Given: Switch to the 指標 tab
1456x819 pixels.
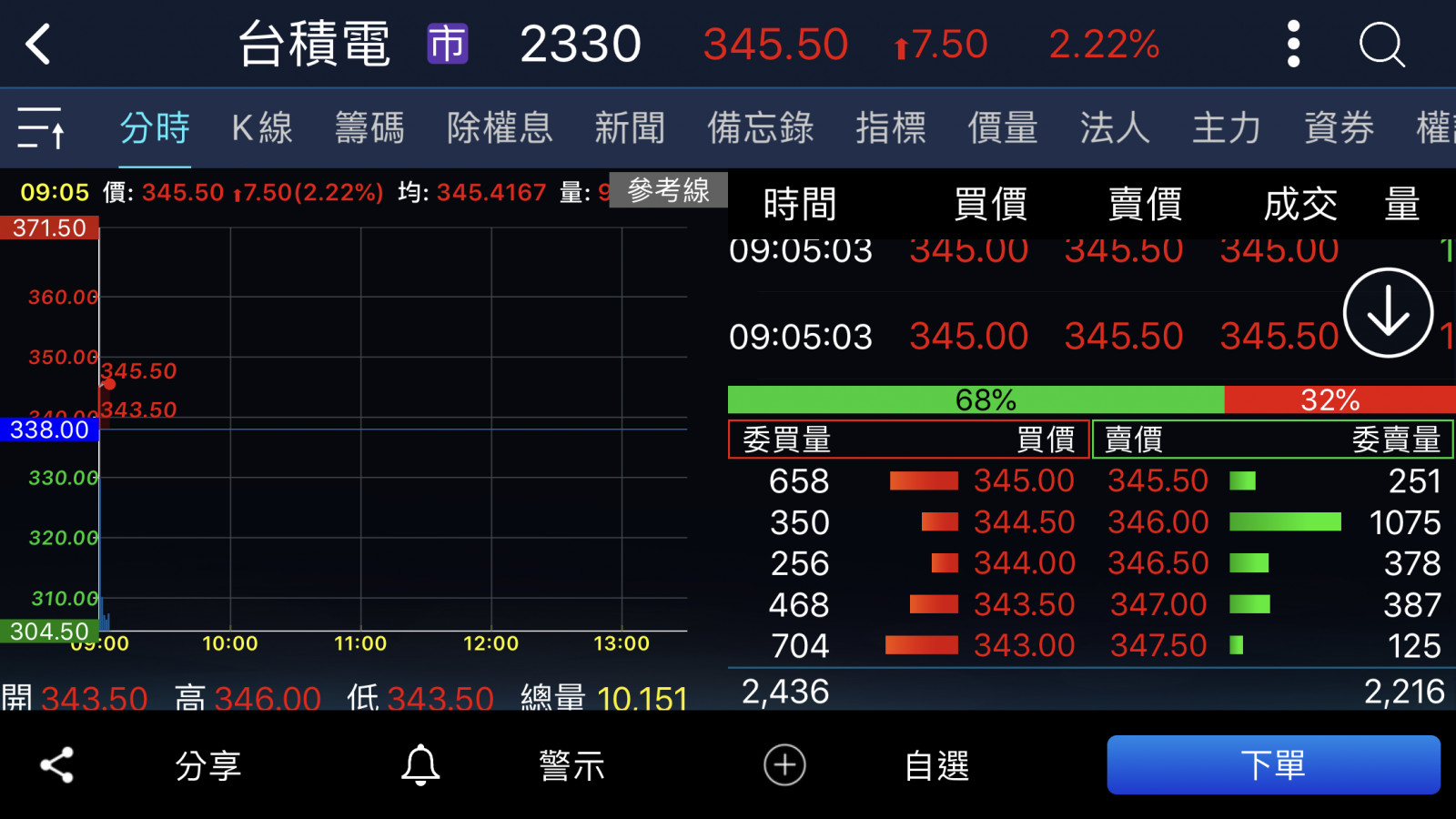Looking at the screenshot, I should tap(891, 127).
